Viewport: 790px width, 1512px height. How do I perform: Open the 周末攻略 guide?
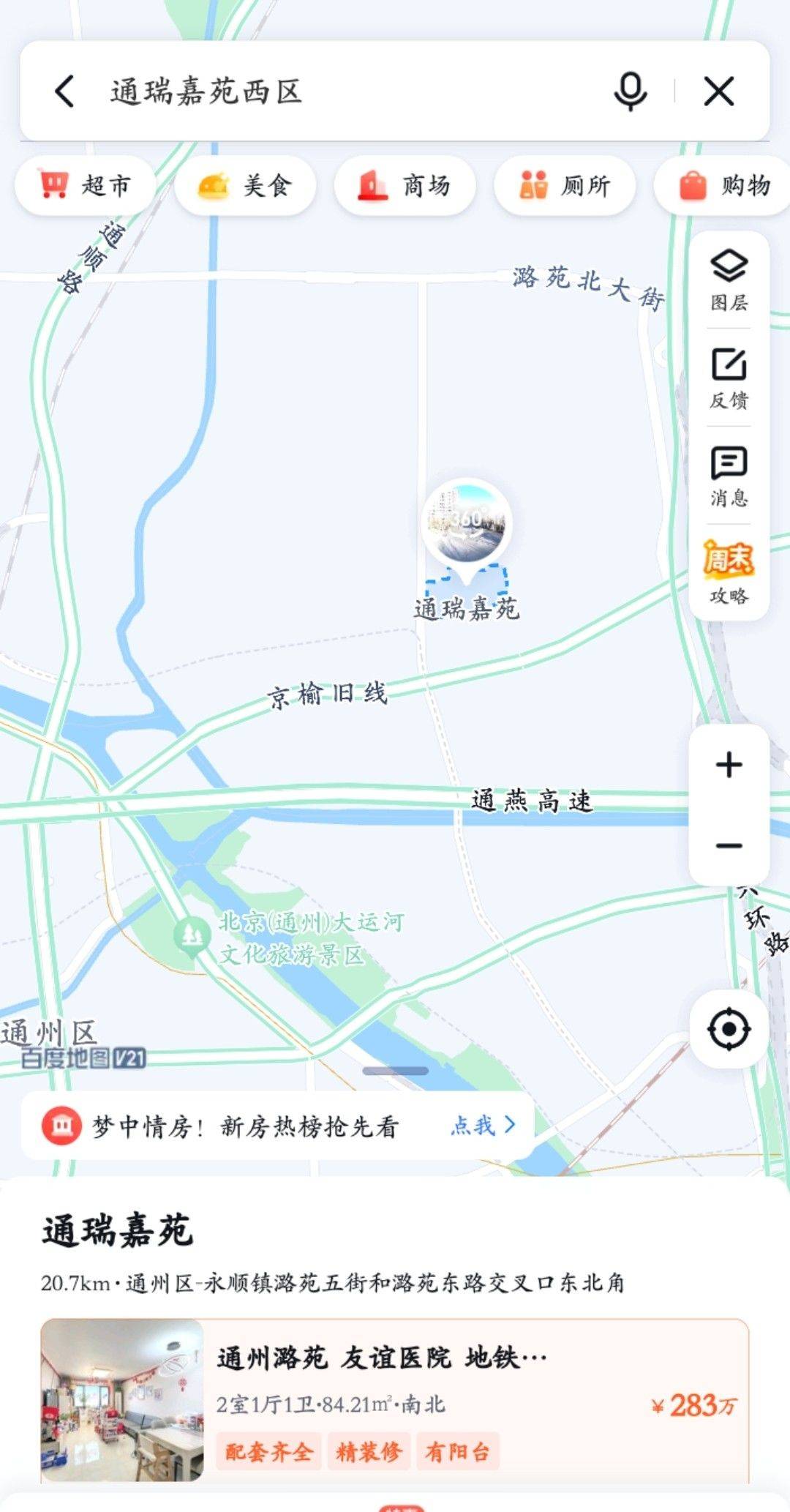pos(729,573)
